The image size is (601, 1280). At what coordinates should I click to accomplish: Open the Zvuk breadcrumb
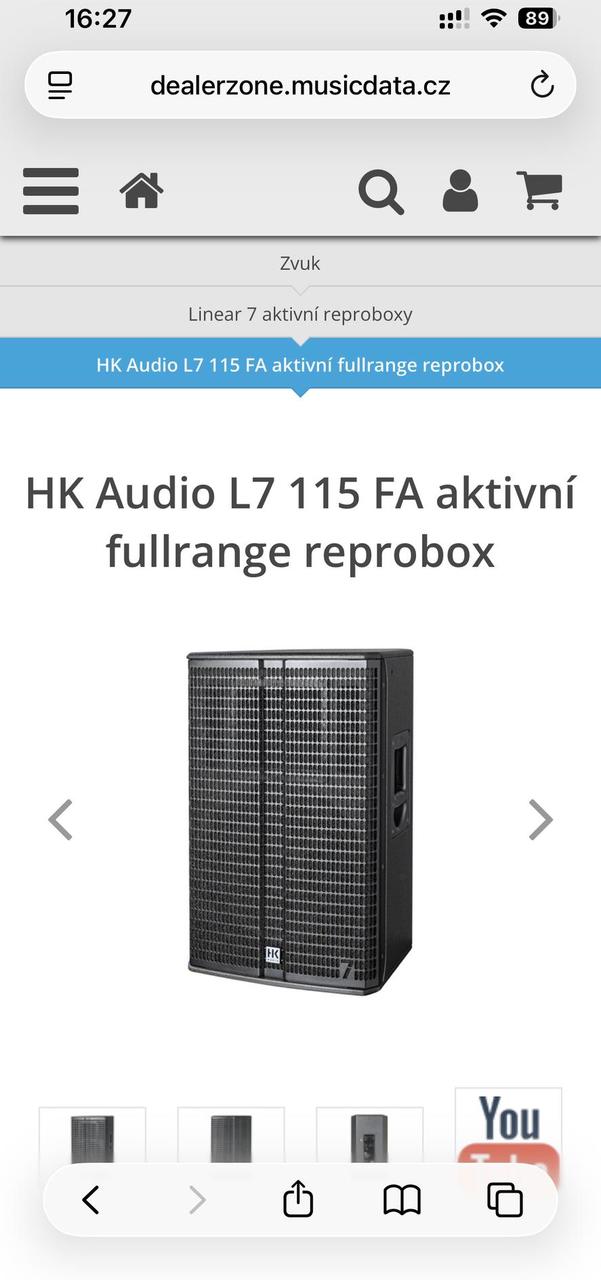tap(300, 264)
